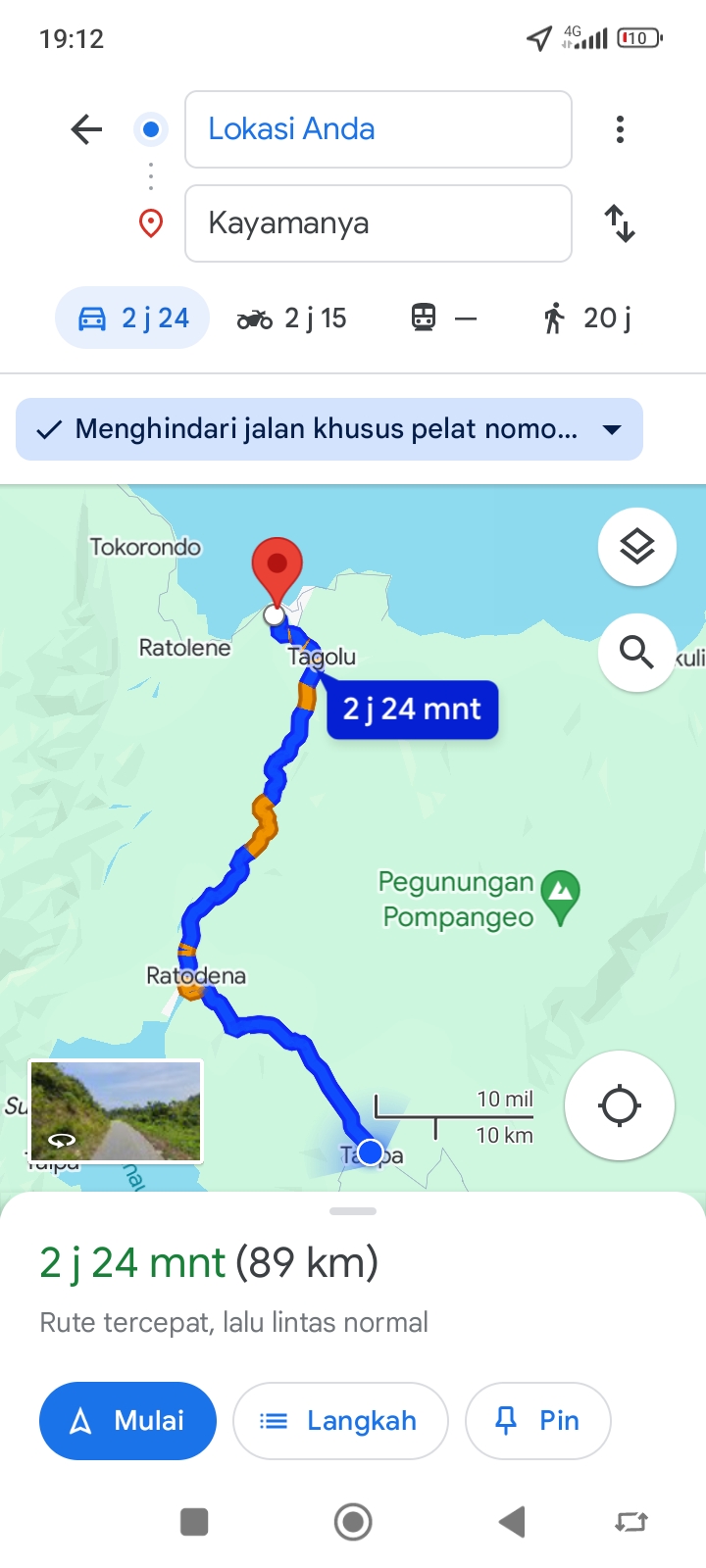Pin this route with the Pin button
Image resolution: width=706 pixels, height=1568 pixels.
pyautogui.click(x=538, y=1421)
